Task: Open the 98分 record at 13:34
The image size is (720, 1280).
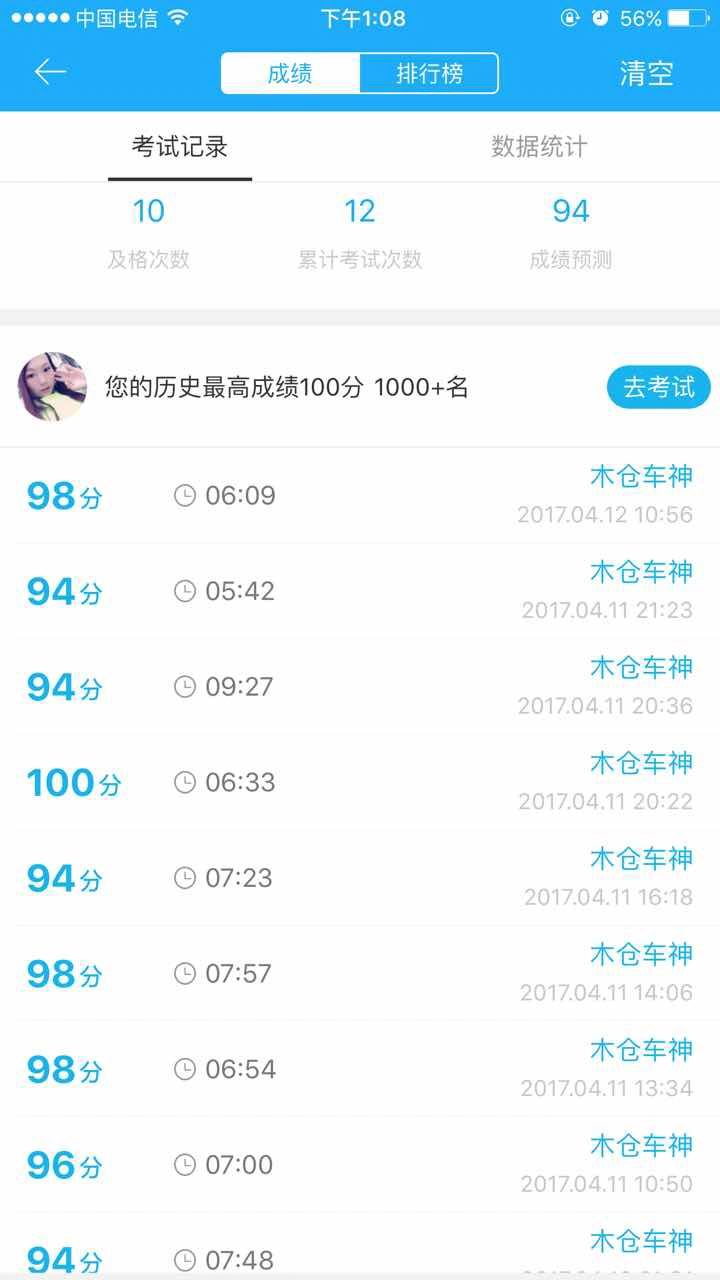Action: pyautogui.click(x=360, y=1069)
